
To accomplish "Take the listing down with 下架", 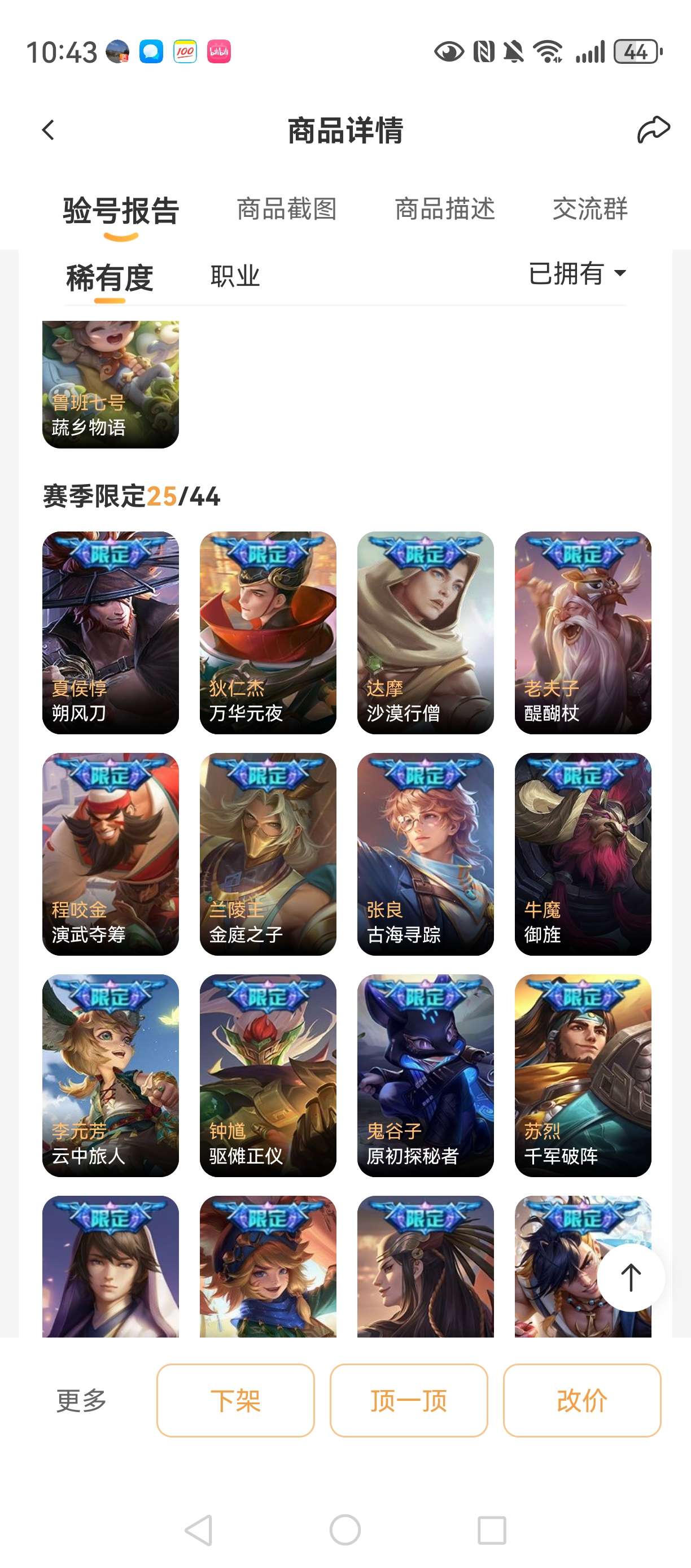I will [235, 1401].
